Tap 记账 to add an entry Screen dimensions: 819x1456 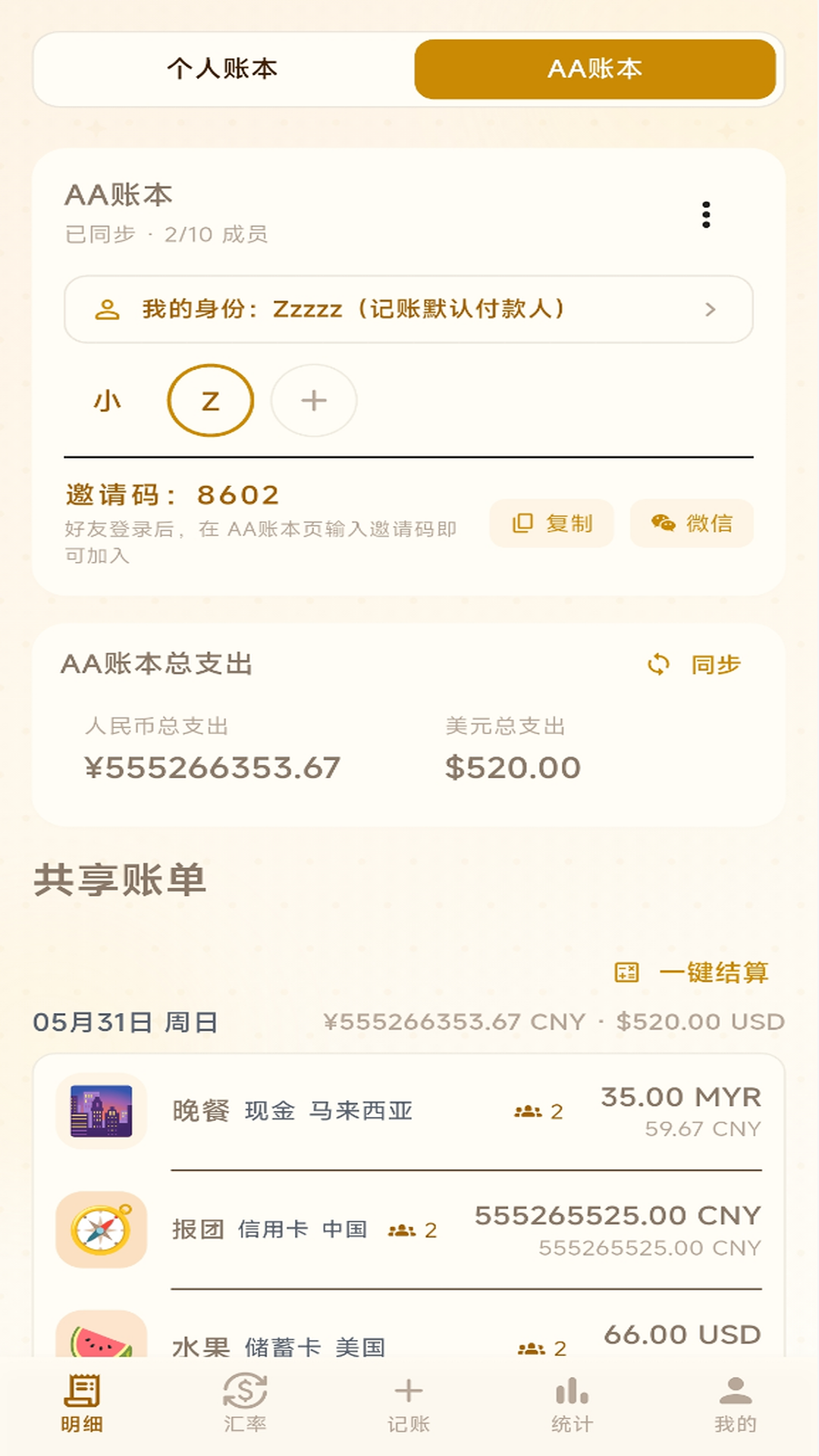(409, 1404)
